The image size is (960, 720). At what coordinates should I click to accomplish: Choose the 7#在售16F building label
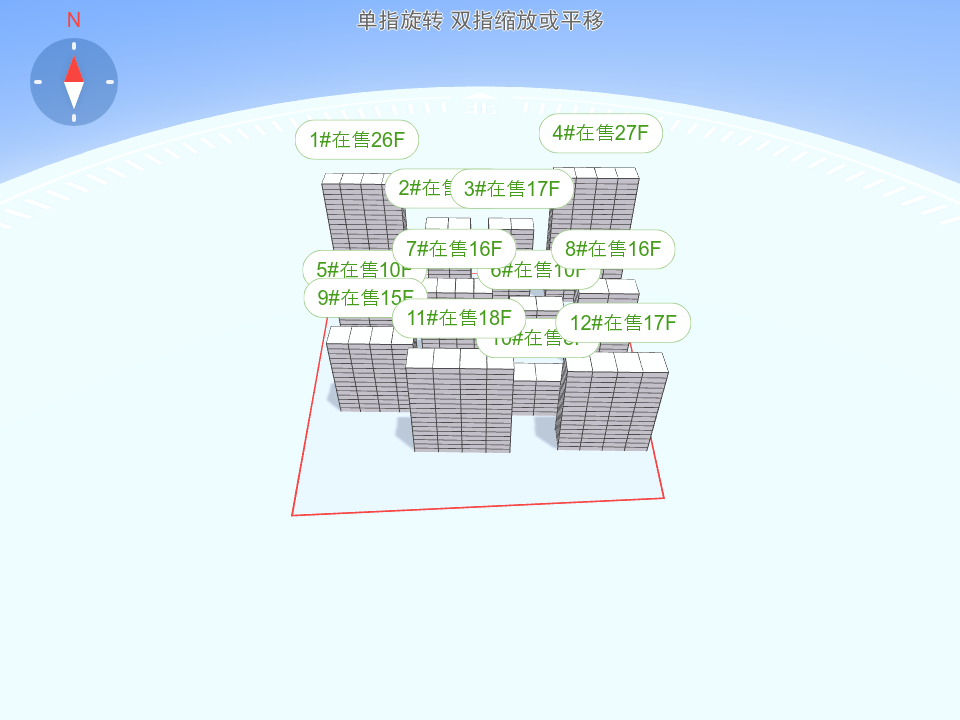pyautogui.click(x=453, y=249)
